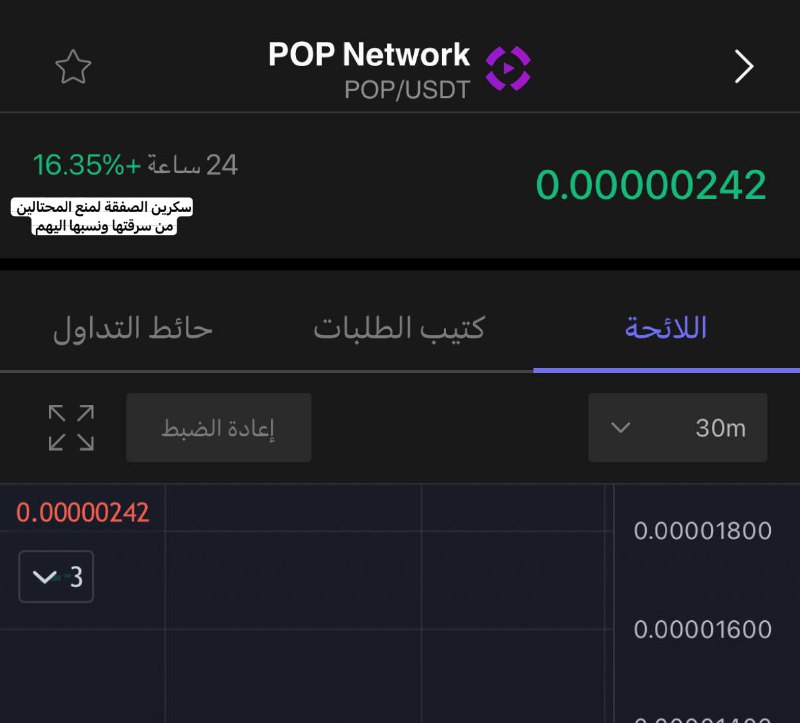
Task: Switch to حائط التداول tab
Action: [132, 328]
